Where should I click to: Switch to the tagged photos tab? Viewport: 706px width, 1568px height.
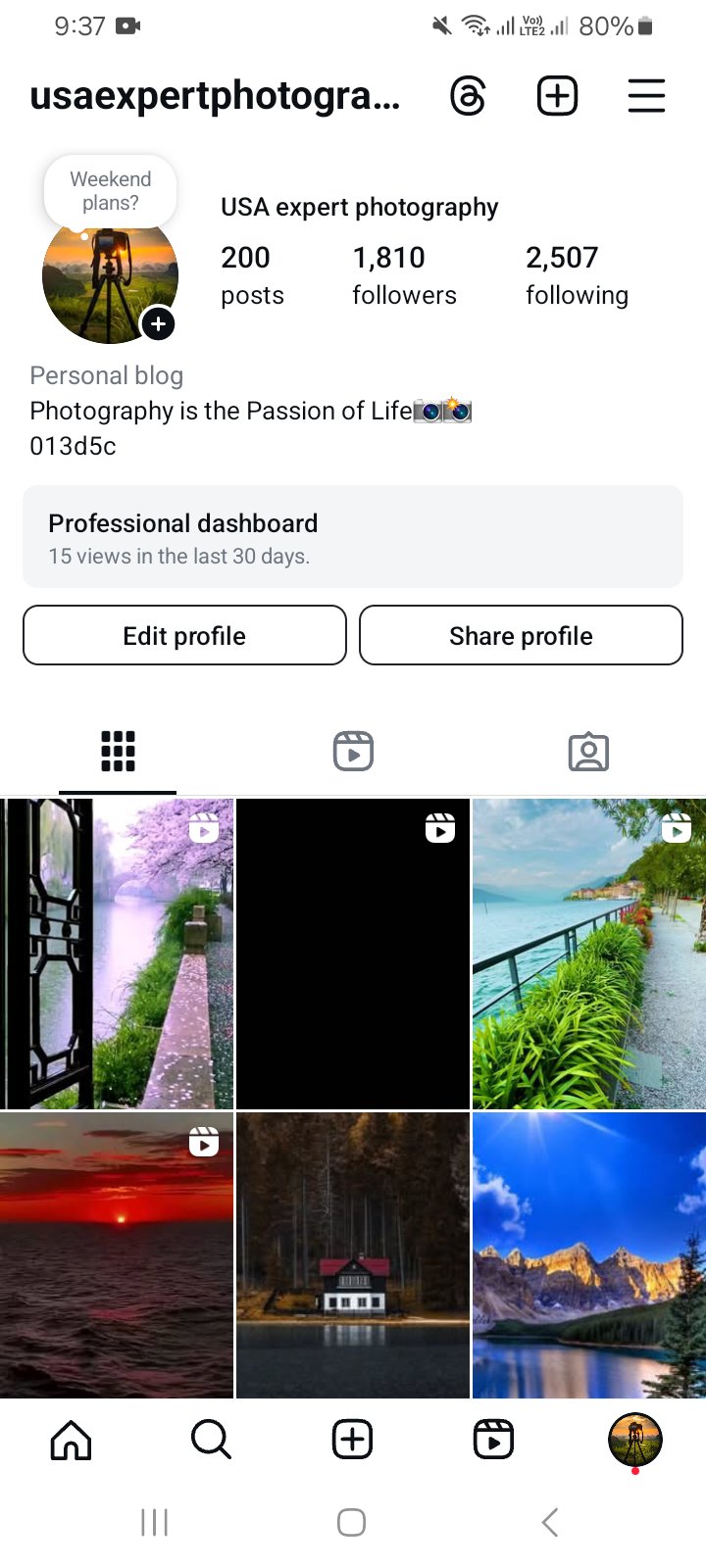pos(588,752)
